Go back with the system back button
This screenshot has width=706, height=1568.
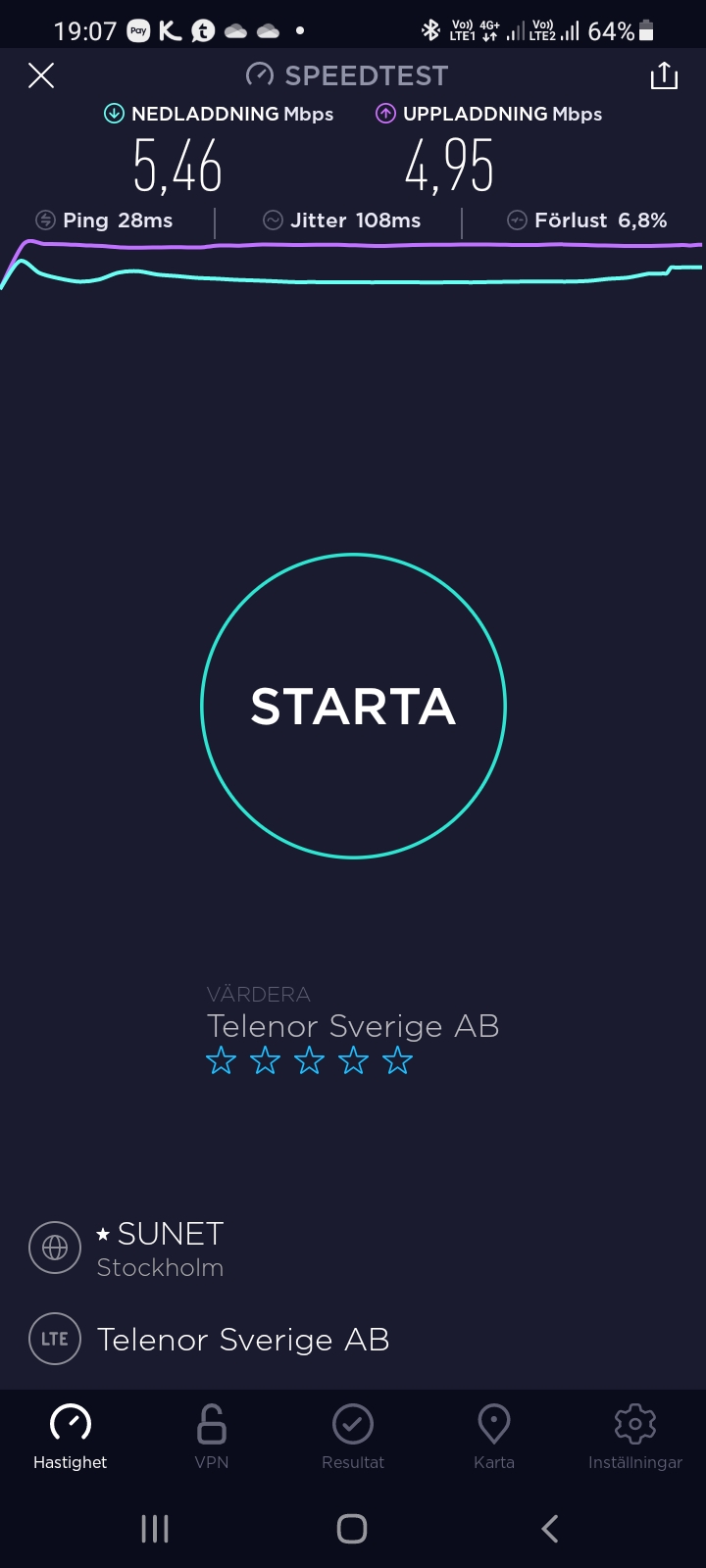(x=550, y=1529)
